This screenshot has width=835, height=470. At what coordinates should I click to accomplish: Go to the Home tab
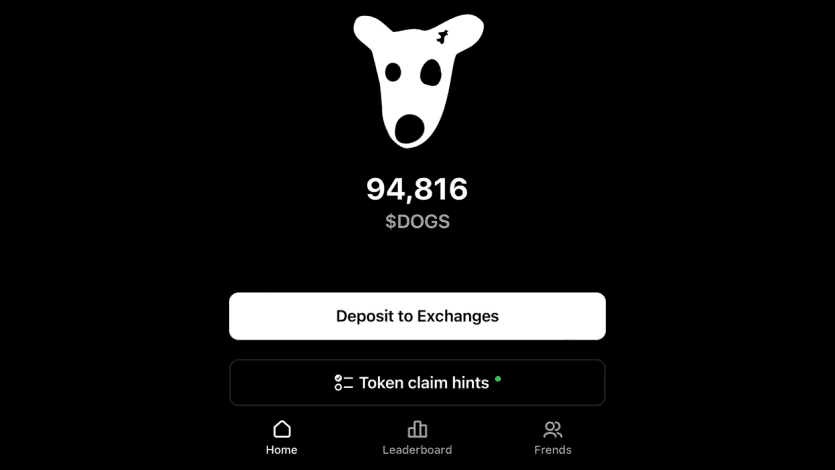pos(282,438)
